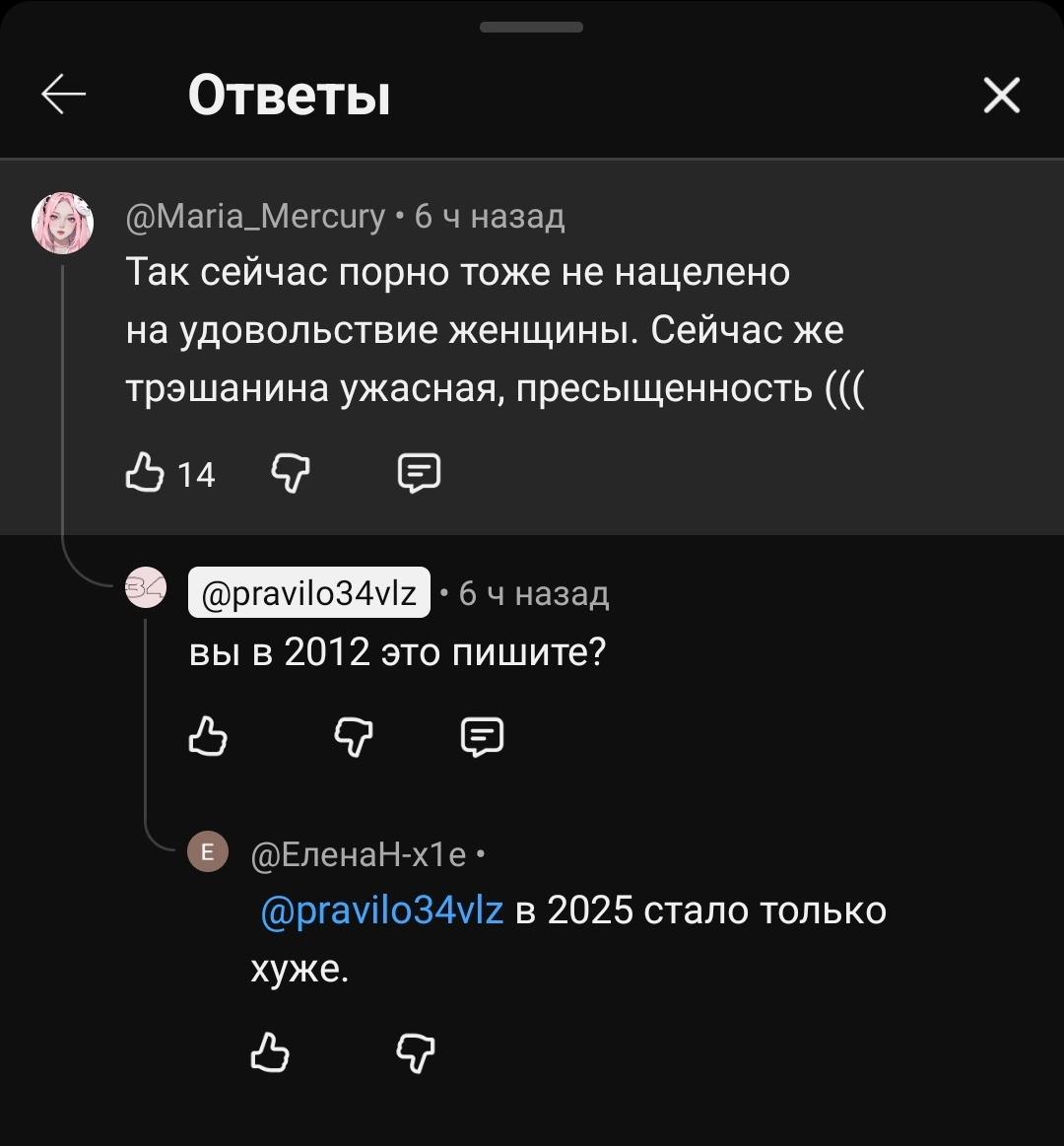Like the comment about 2012
The image size is (1064, 1146).
pos(208,736)
